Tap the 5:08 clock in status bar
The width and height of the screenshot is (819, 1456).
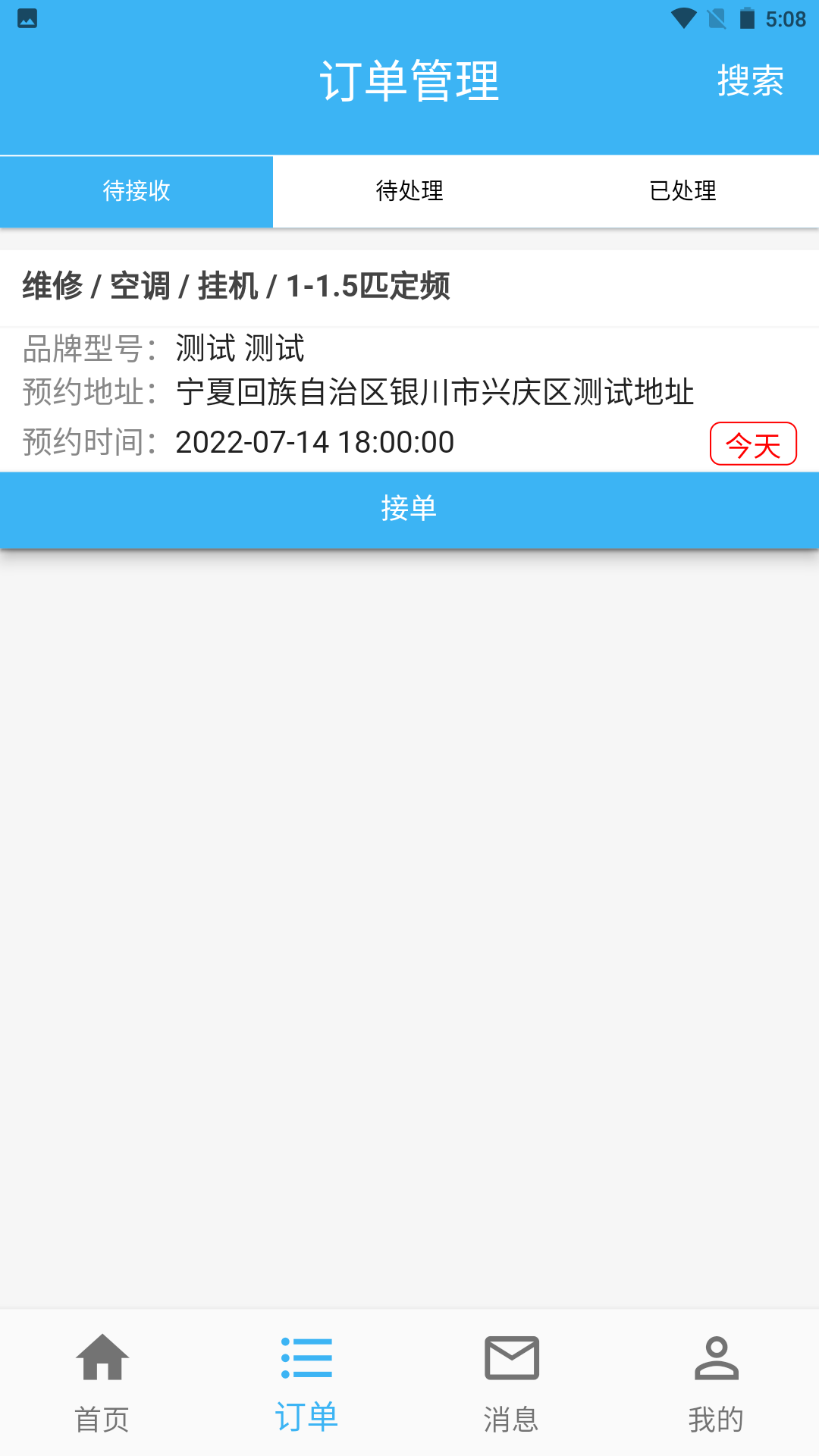pyautogui.click(x=784, y=17)
